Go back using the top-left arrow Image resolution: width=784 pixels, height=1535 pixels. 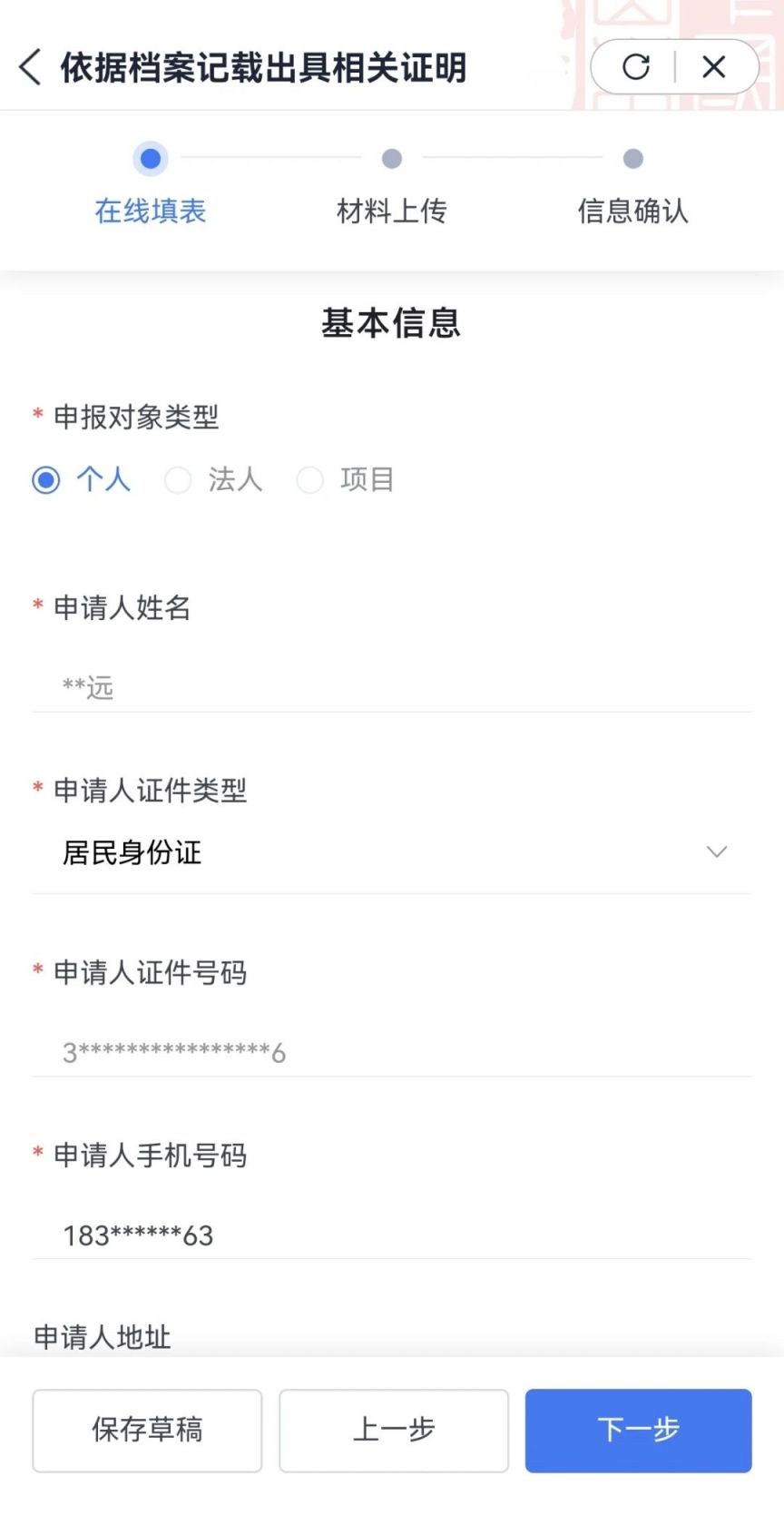[30, 67]
